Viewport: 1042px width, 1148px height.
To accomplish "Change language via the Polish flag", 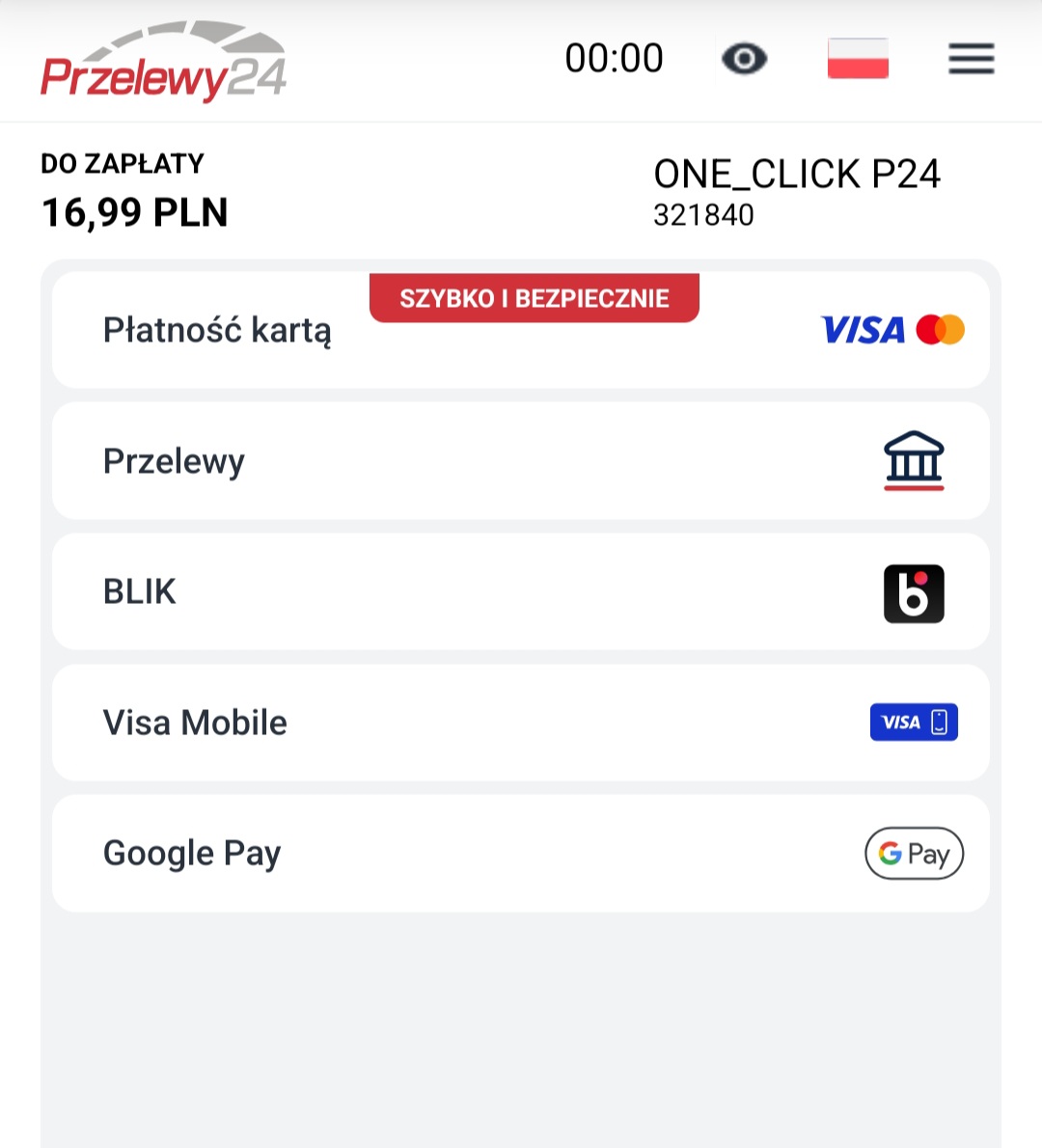I will (x=858, y=59).
